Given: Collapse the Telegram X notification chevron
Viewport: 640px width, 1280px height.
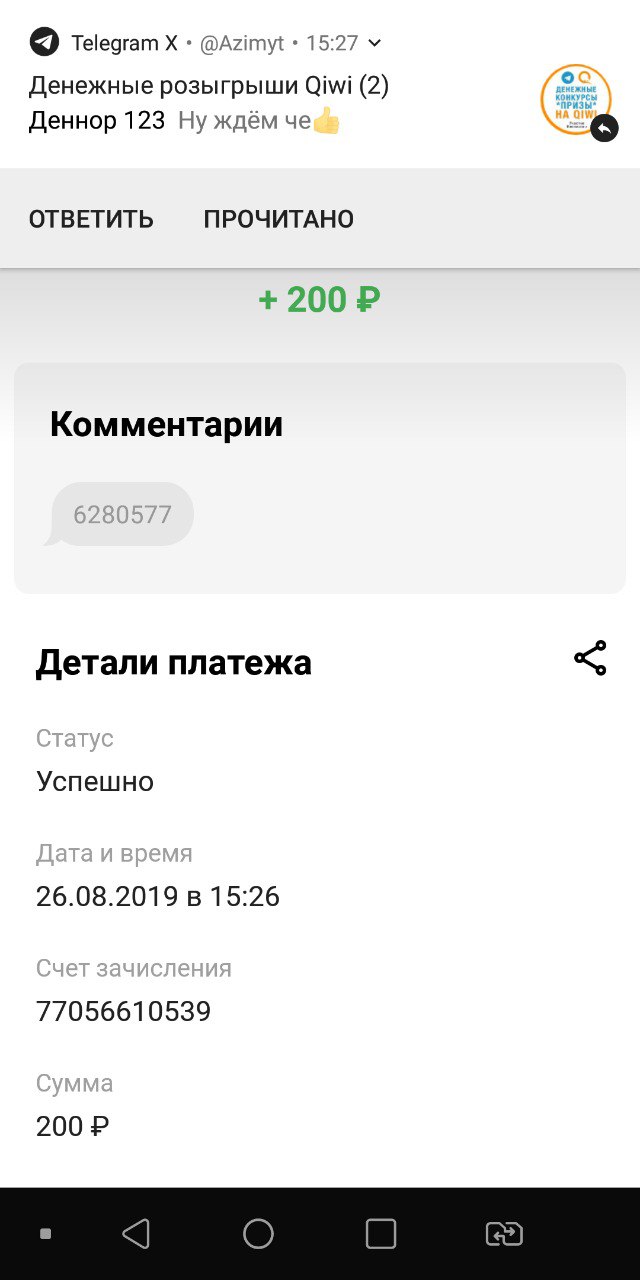Looking at the screenshot, I should pos(375,43).
